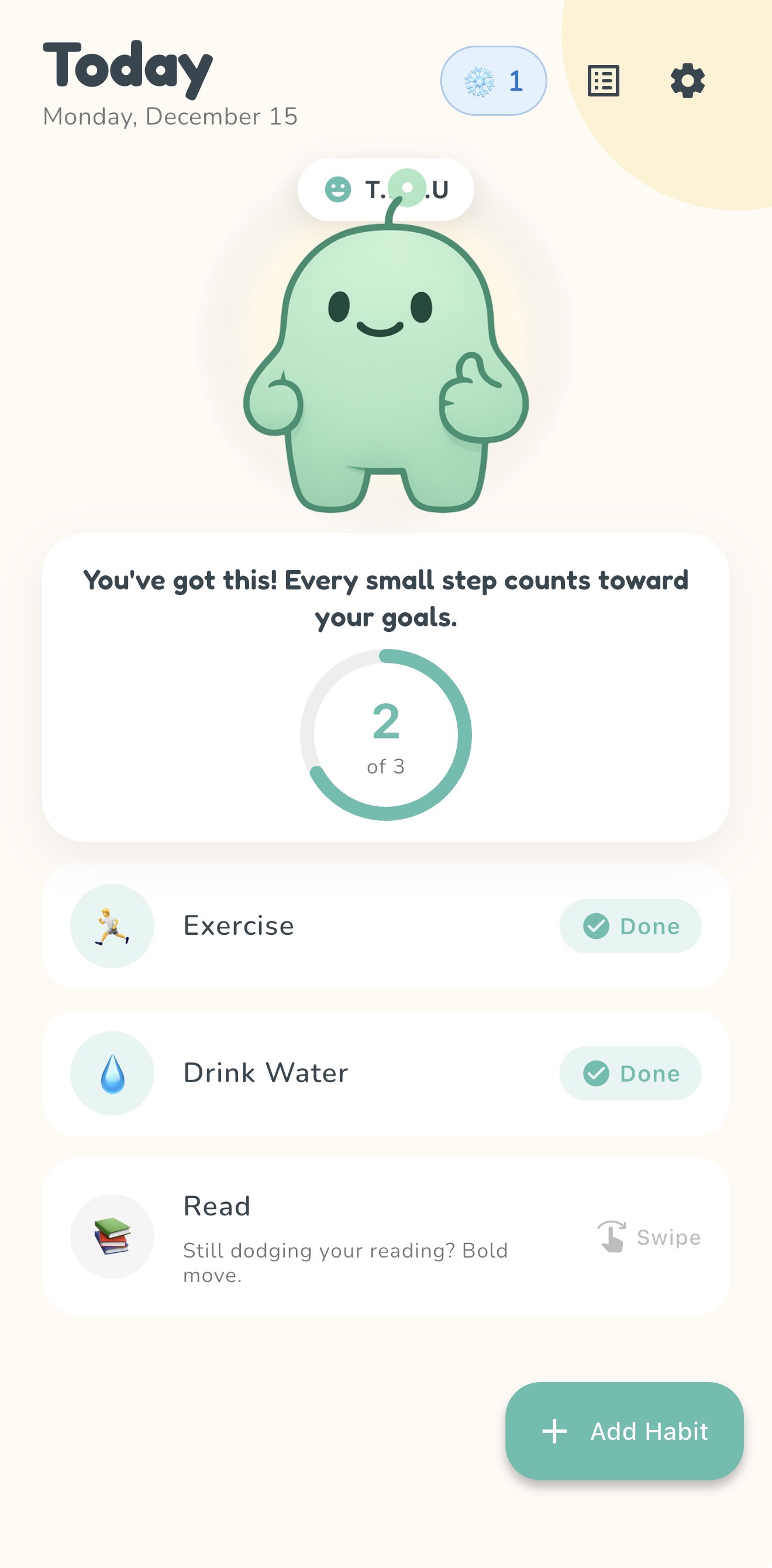Add a new habit
772x1568 pixels.
[x=624, y=1431]
